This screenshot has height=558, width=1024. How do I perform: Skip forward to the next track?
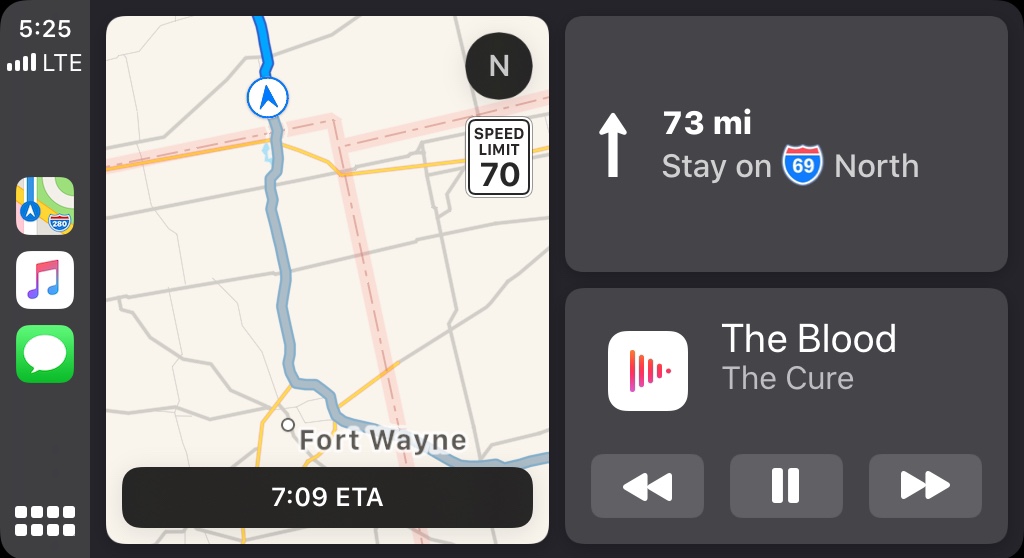tap(925, 486)
